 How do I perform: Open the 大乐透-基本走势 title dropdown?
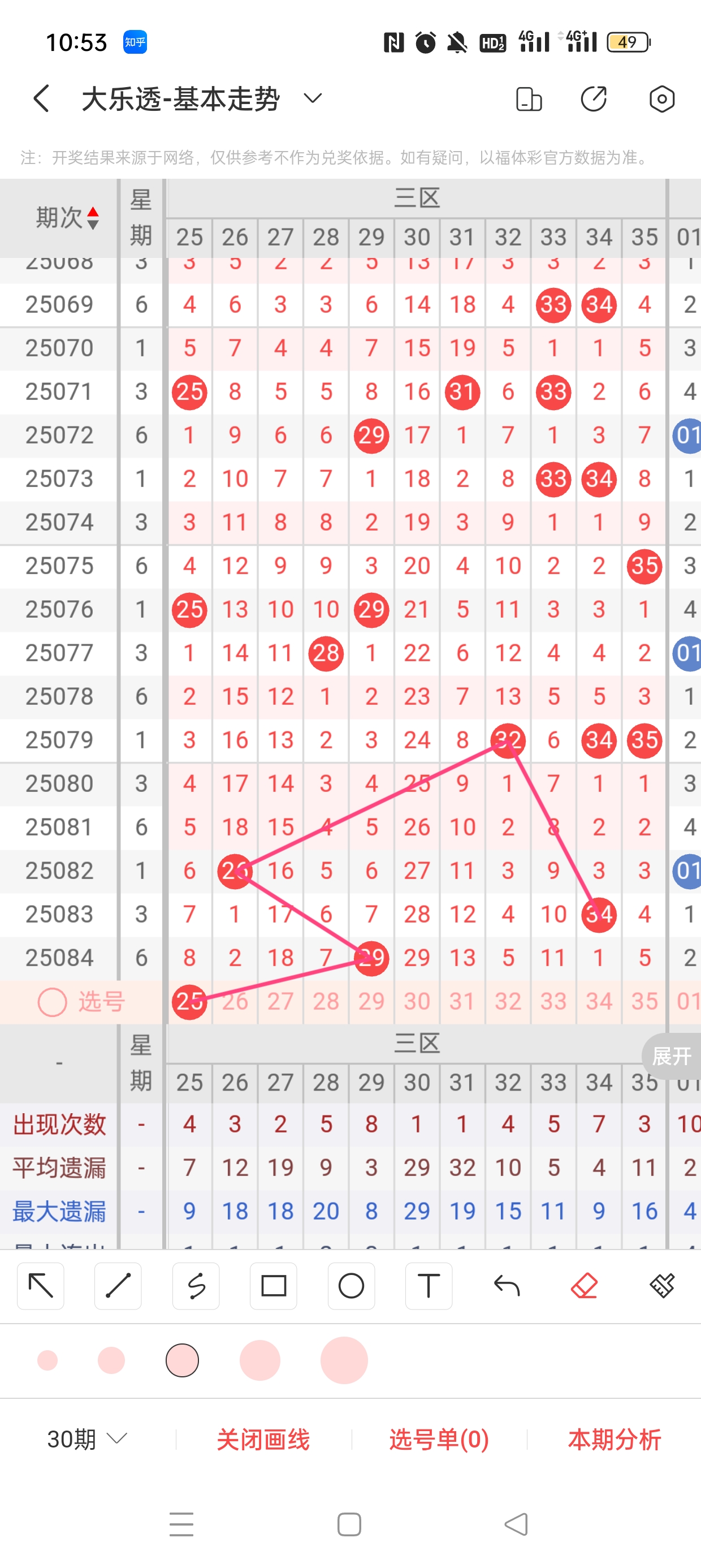313,98
